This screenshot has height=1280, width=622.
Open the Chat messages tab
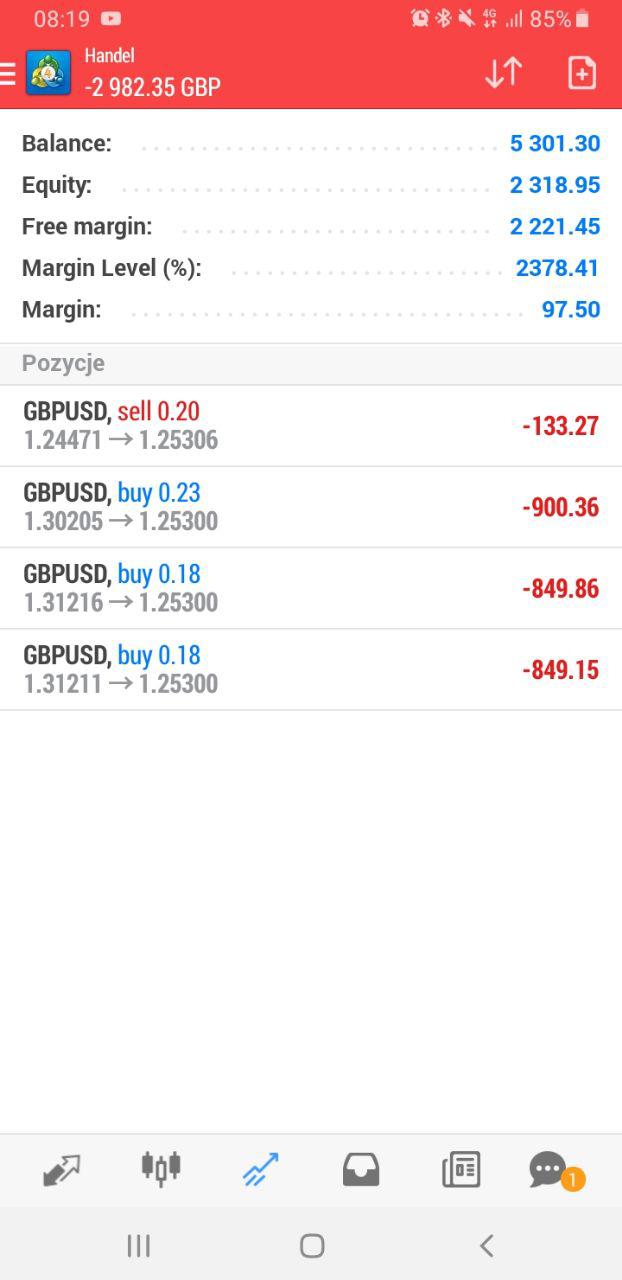coord(549,1169)
